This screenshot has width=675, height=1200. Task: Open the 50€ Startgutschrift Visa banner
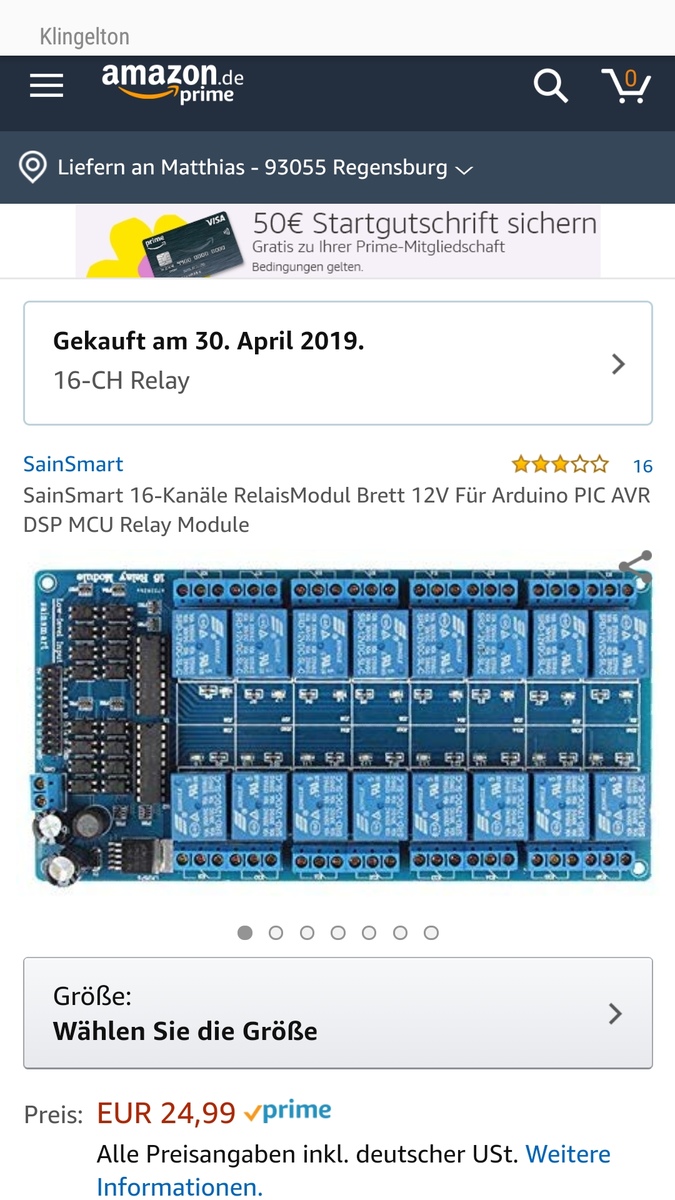(x=338, y=241)
